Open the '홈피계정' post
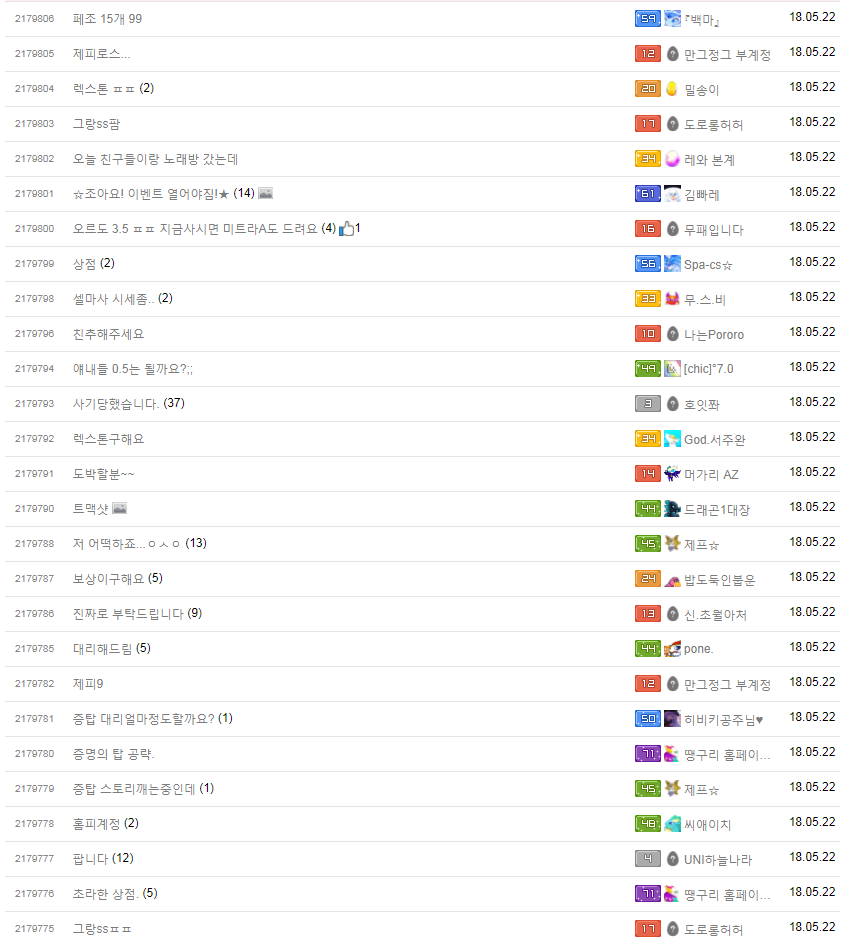 click(96, 823)
